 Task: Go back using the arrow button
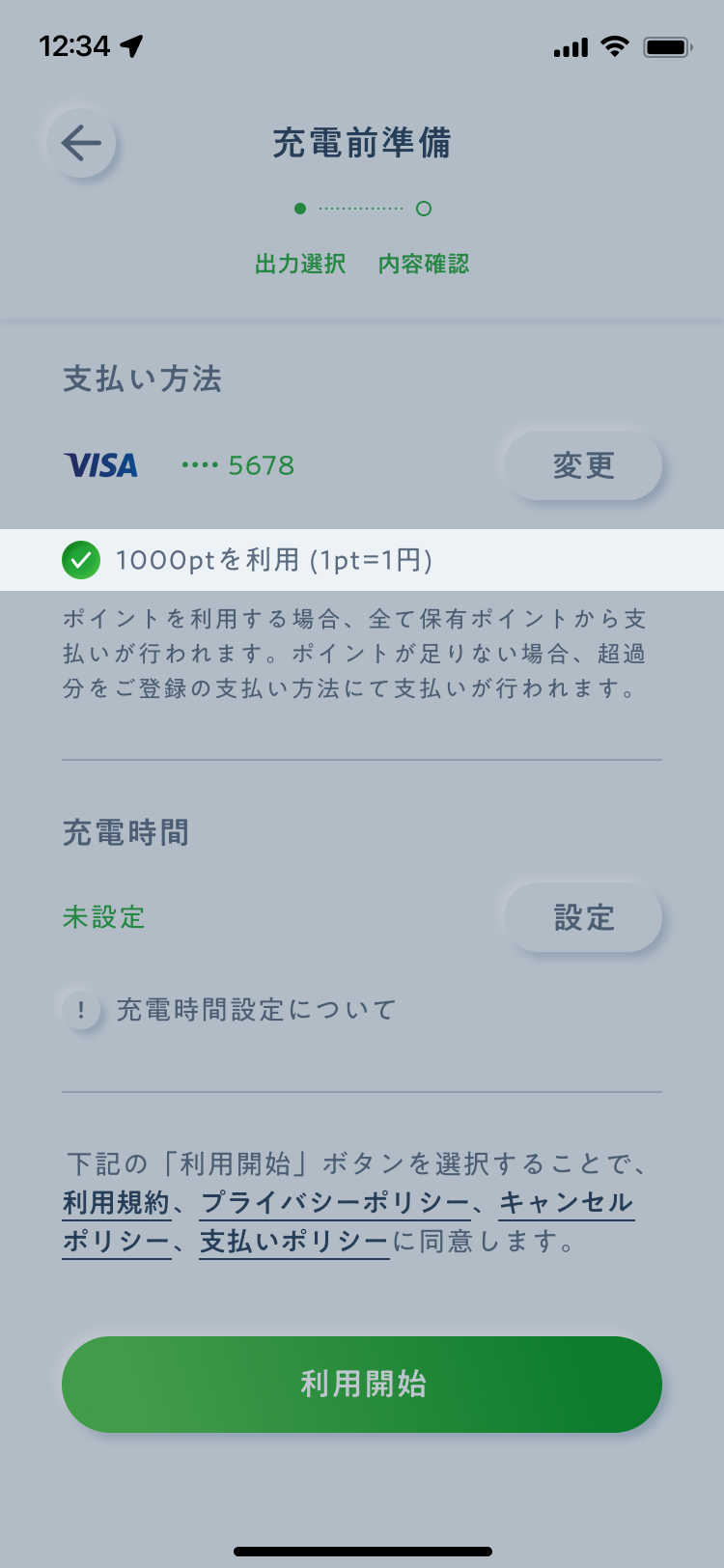coord(81,143)
